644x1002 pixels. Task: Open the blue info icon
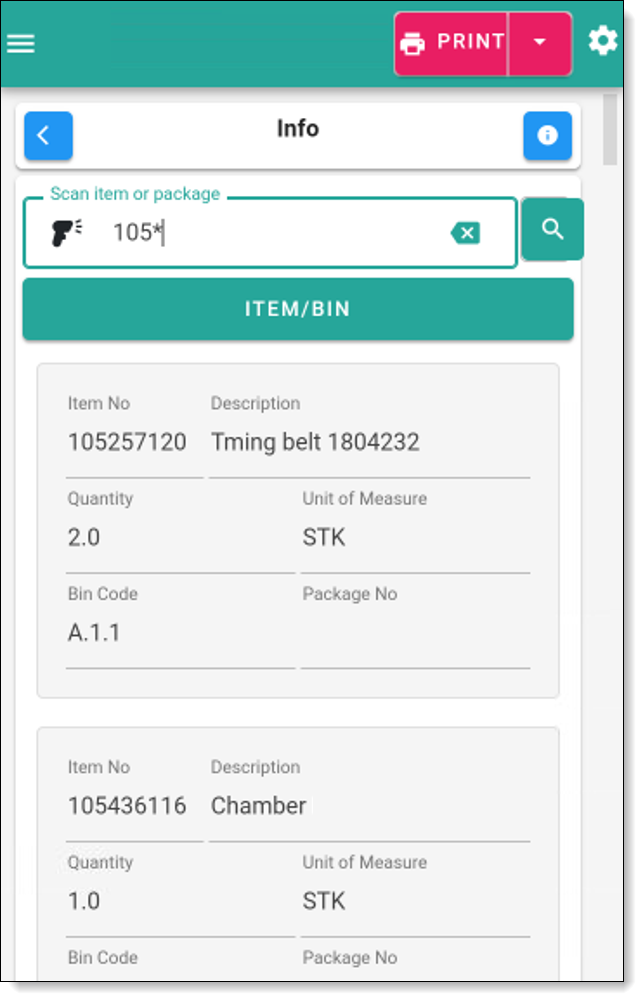547,135
